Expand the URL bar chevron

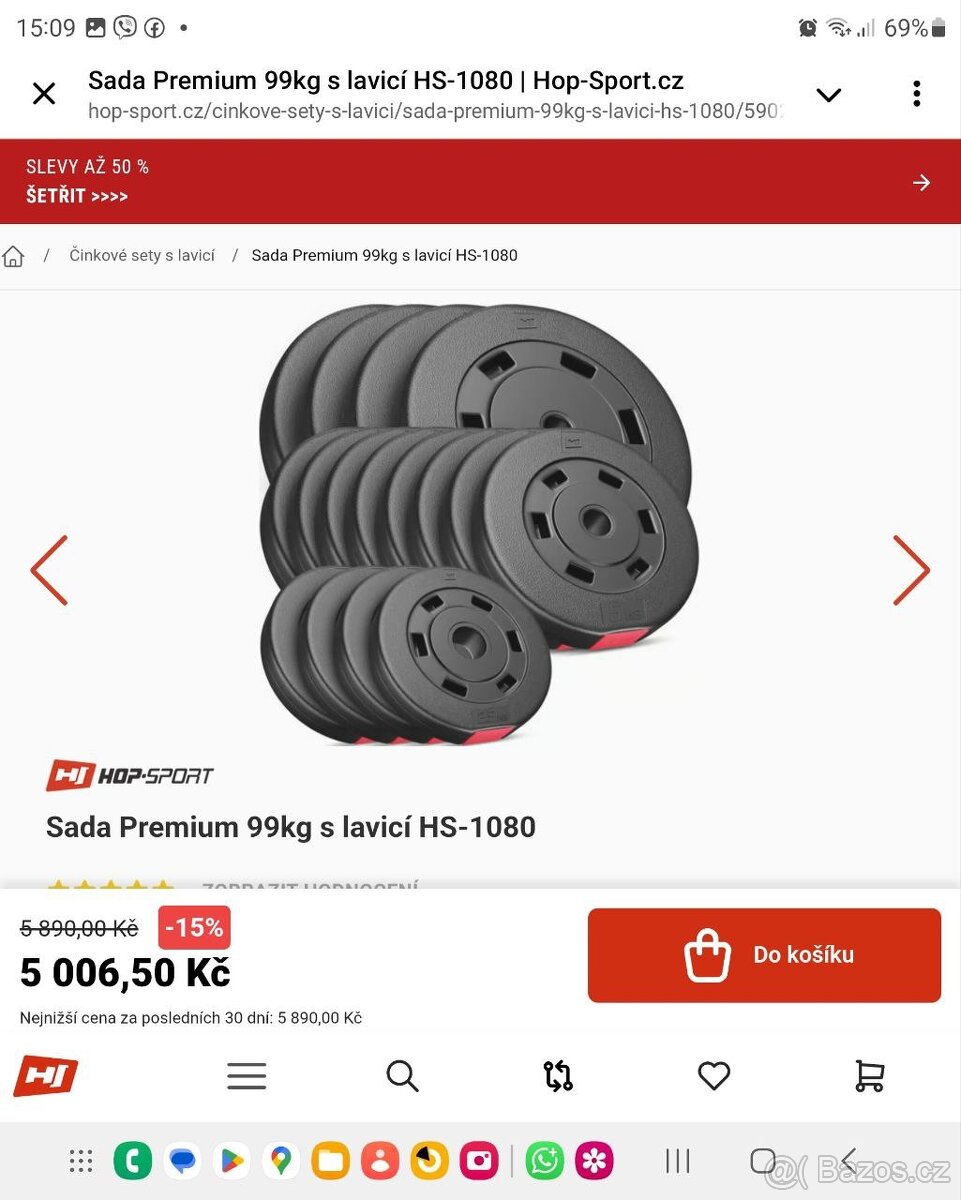pos(828,93)
